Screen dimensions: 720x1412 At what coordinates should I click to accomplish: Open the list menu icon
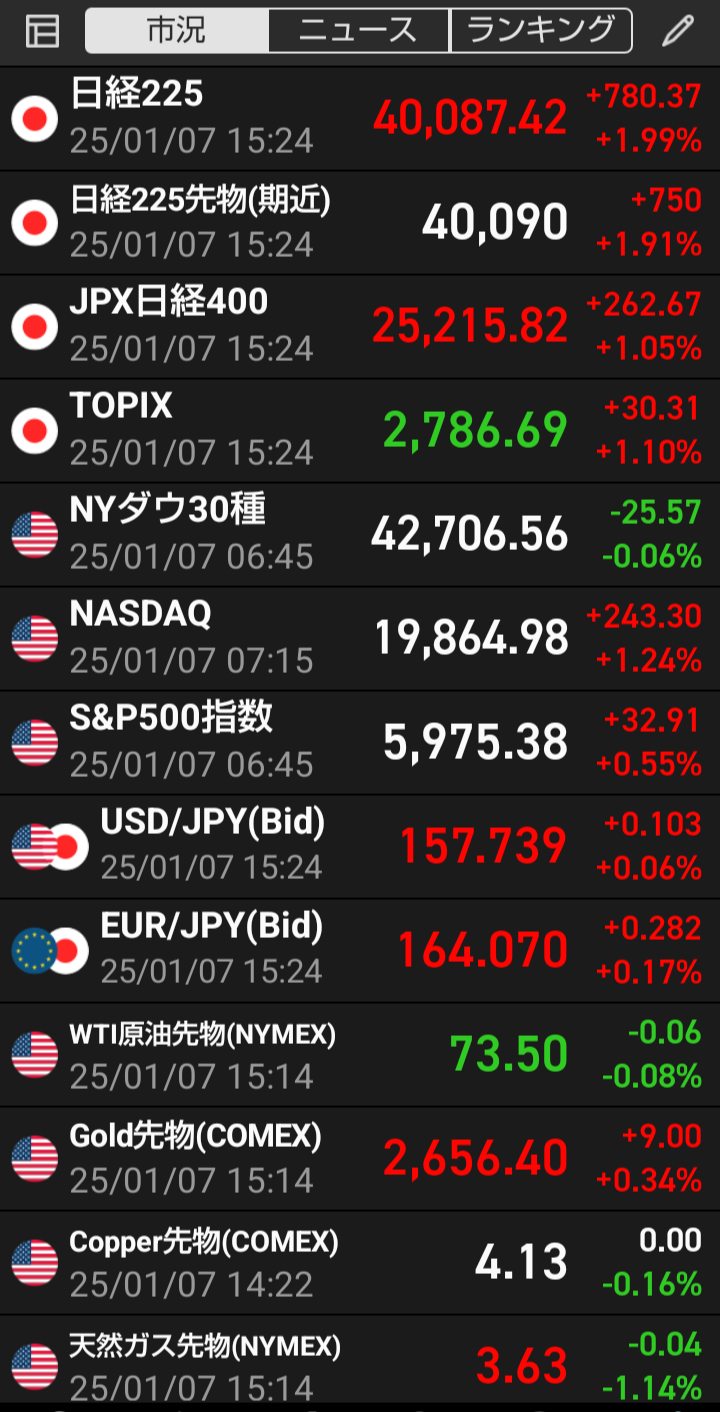(x=42, y=32)
